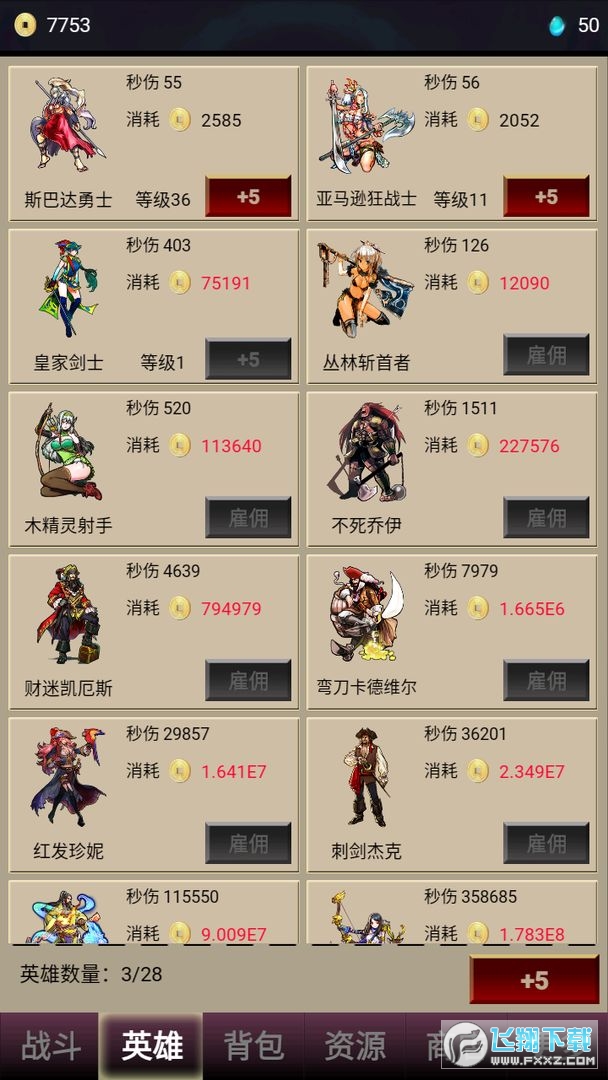Hire 刺剑杰克 with the 雇佣 button
Image resolution: width=608 pixels, height=1080 pixels.
coord(546,844)
